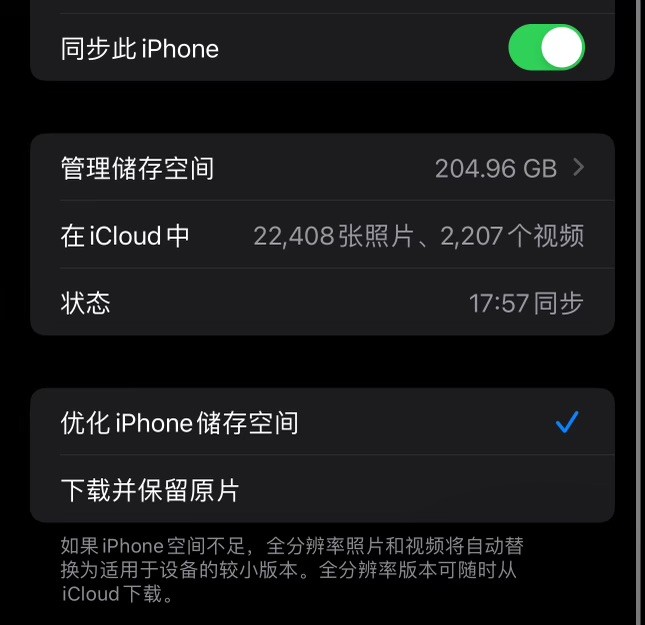Turn off 同步此 iPhone switch
645x625 pixels.
pyautogui.click(x=546, y=48)
